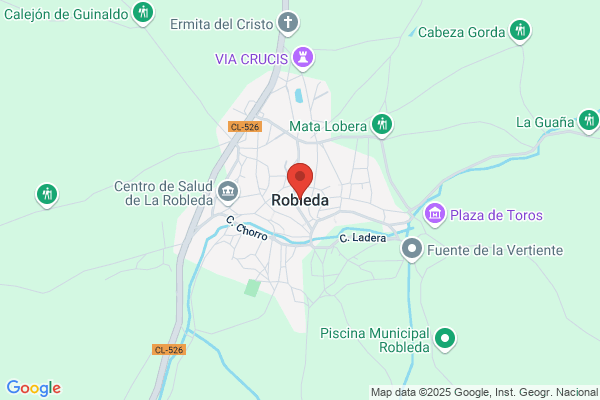The height and width of the screenshot is (400, 600).
Task: Open the Piscina Municipal Robleda marker
Action: pos(445,340)
